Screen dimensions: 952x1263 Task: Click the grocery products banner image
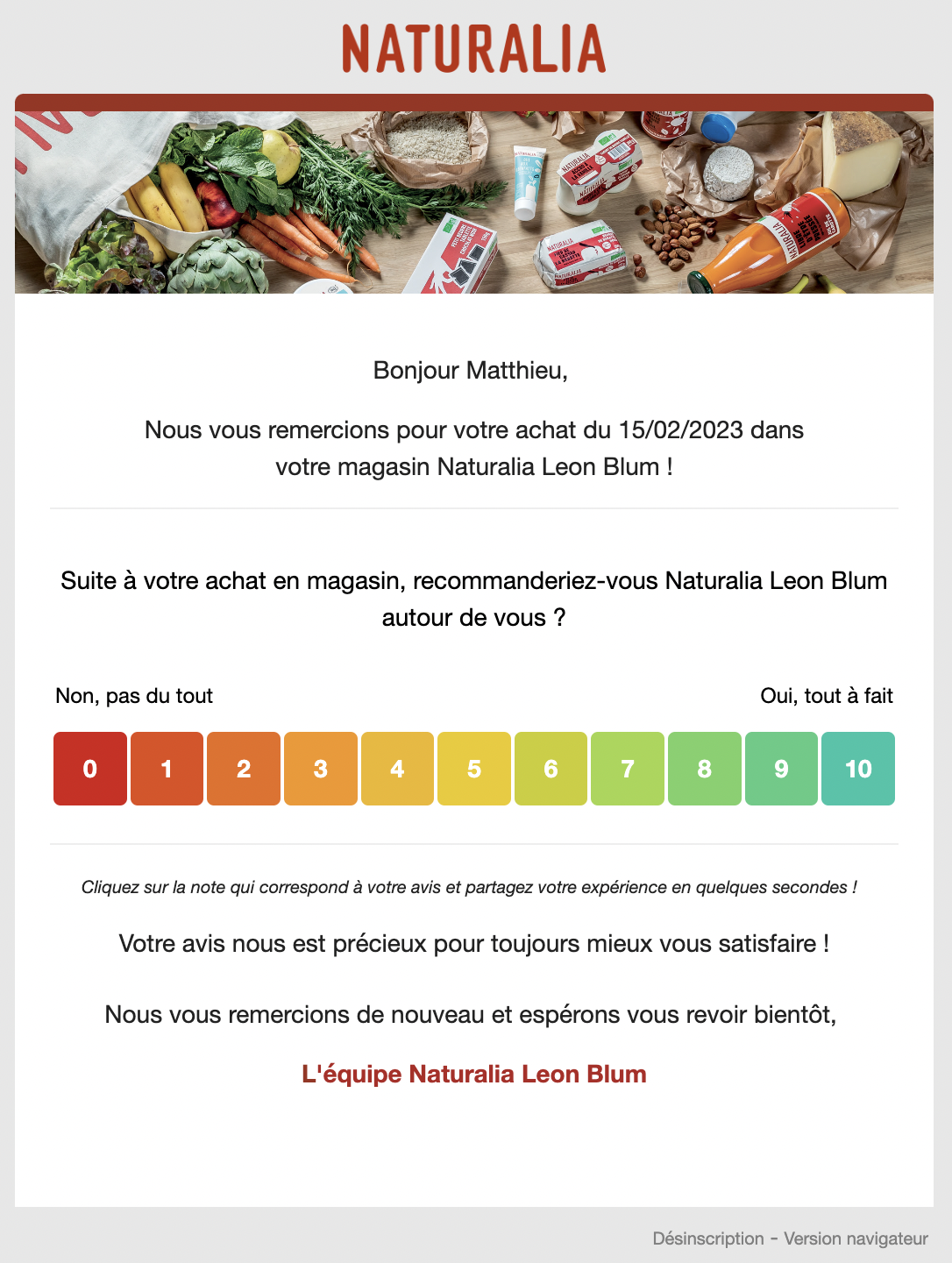[474, 195]
